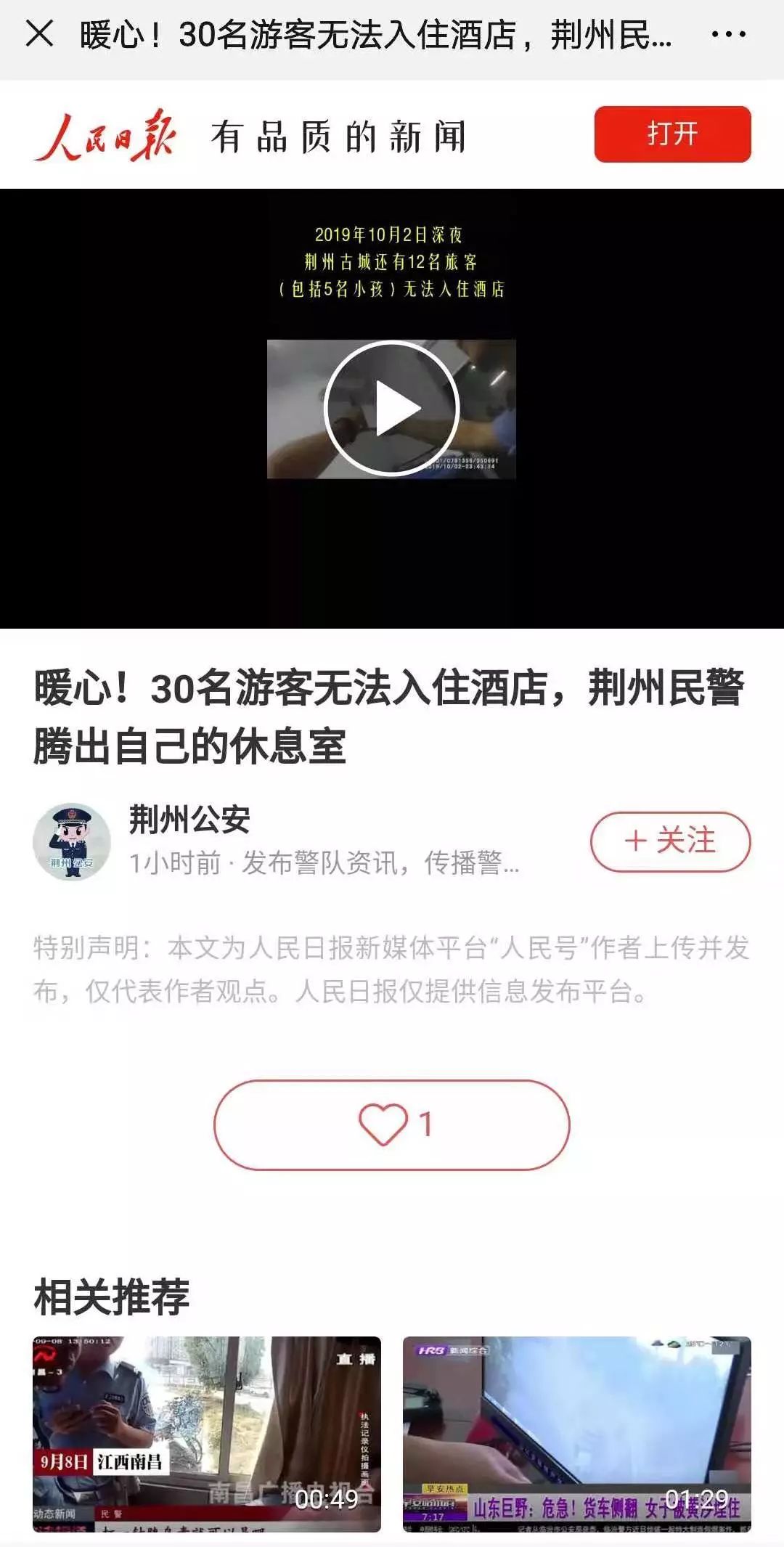Like this article with the heart button
Image resolution: width=784 pixels, height=1547 pixels.
[x=391, y=1124]
